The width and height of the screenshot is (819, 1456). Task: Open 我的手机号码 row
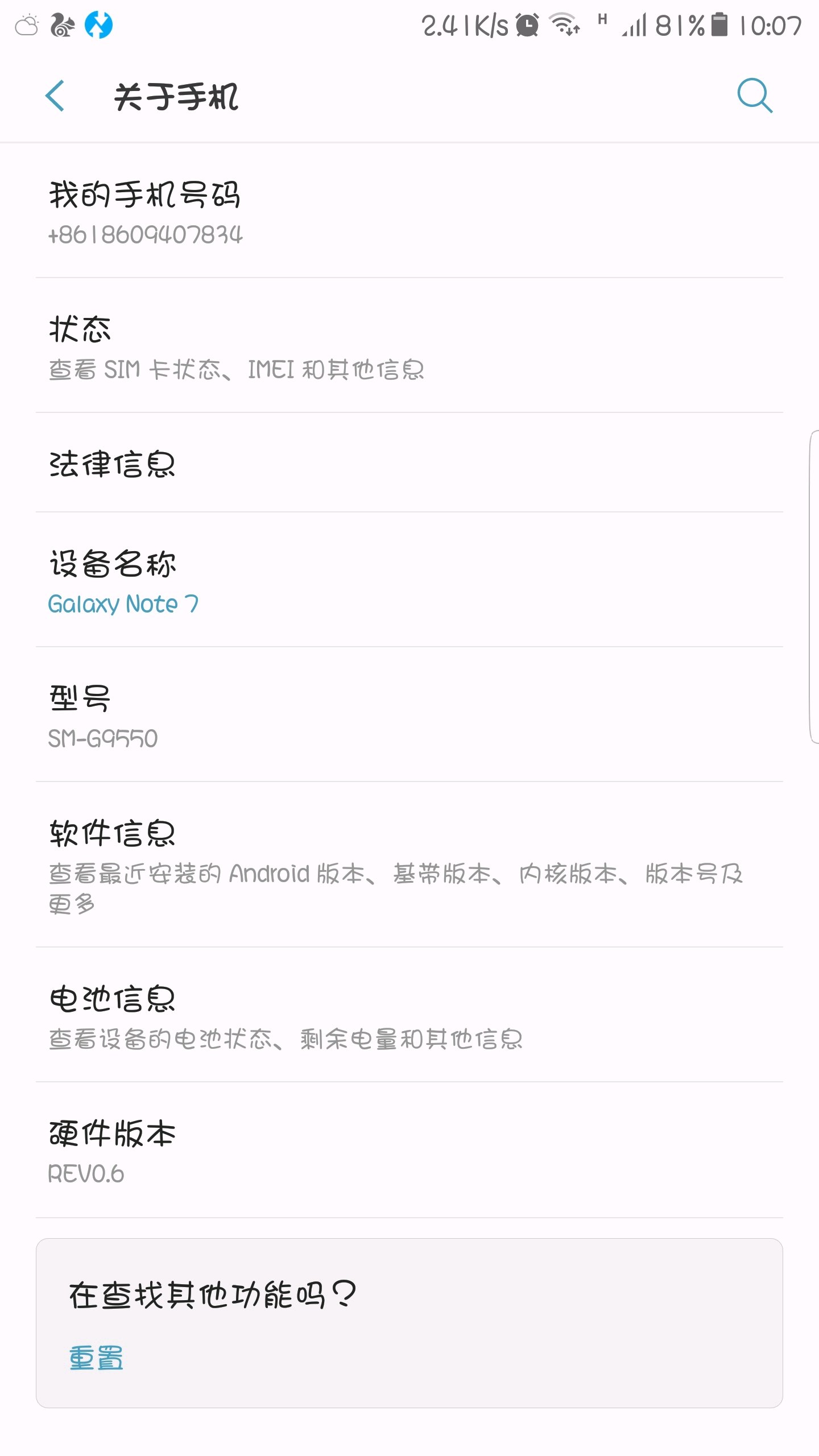(409, 212)
